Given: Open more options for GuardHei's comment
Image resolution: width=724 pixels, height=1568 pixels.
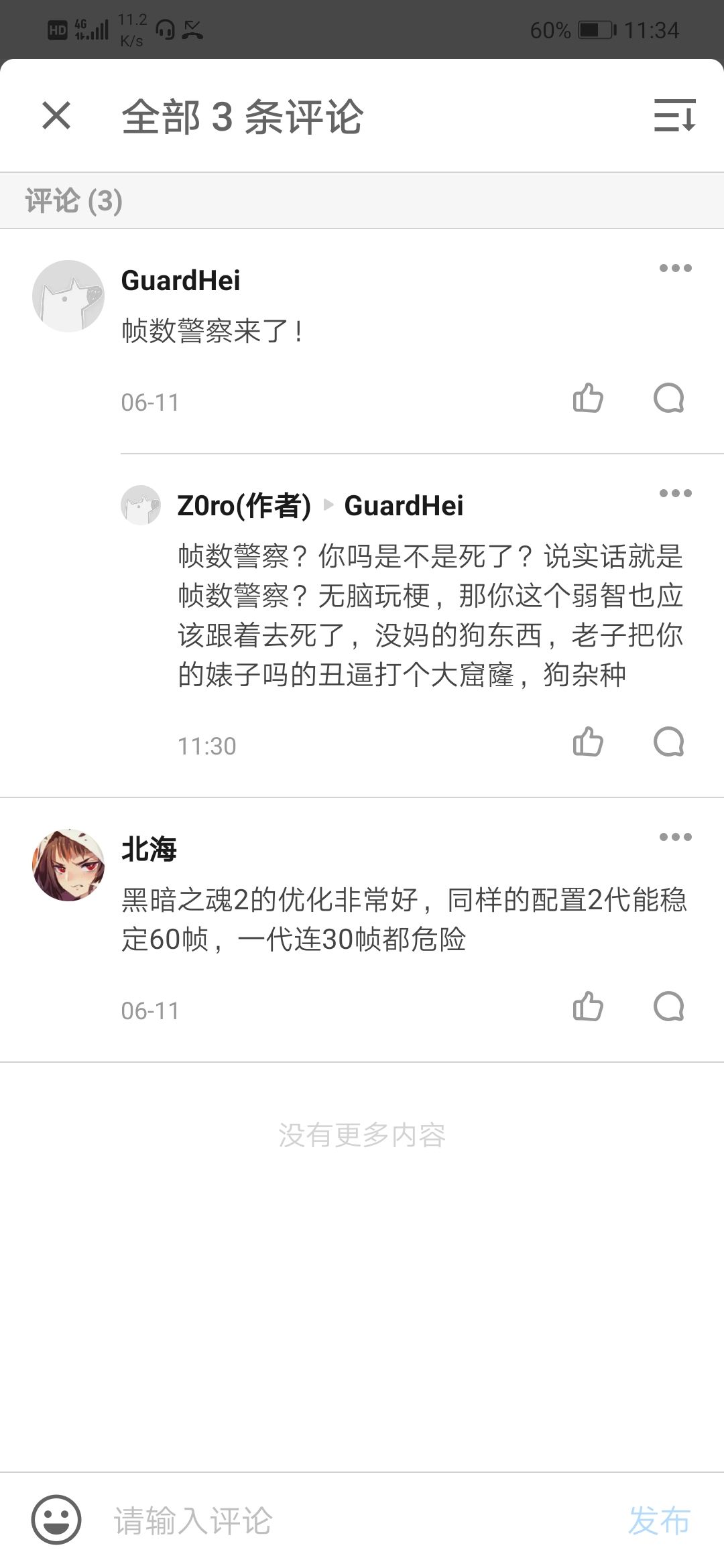Looking at the screenshot, I should tap(675, 268).
